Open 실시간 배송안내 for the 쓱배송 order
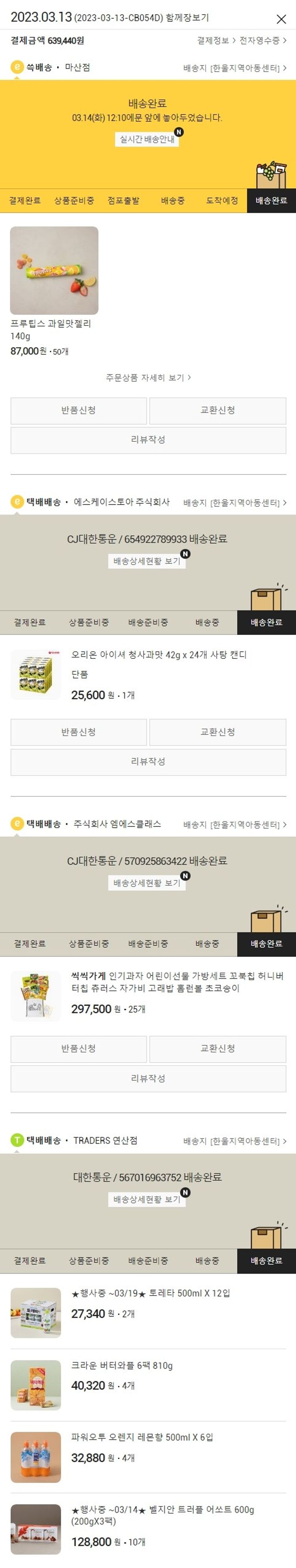This screenshot has width=296, height=1568. 147,140
